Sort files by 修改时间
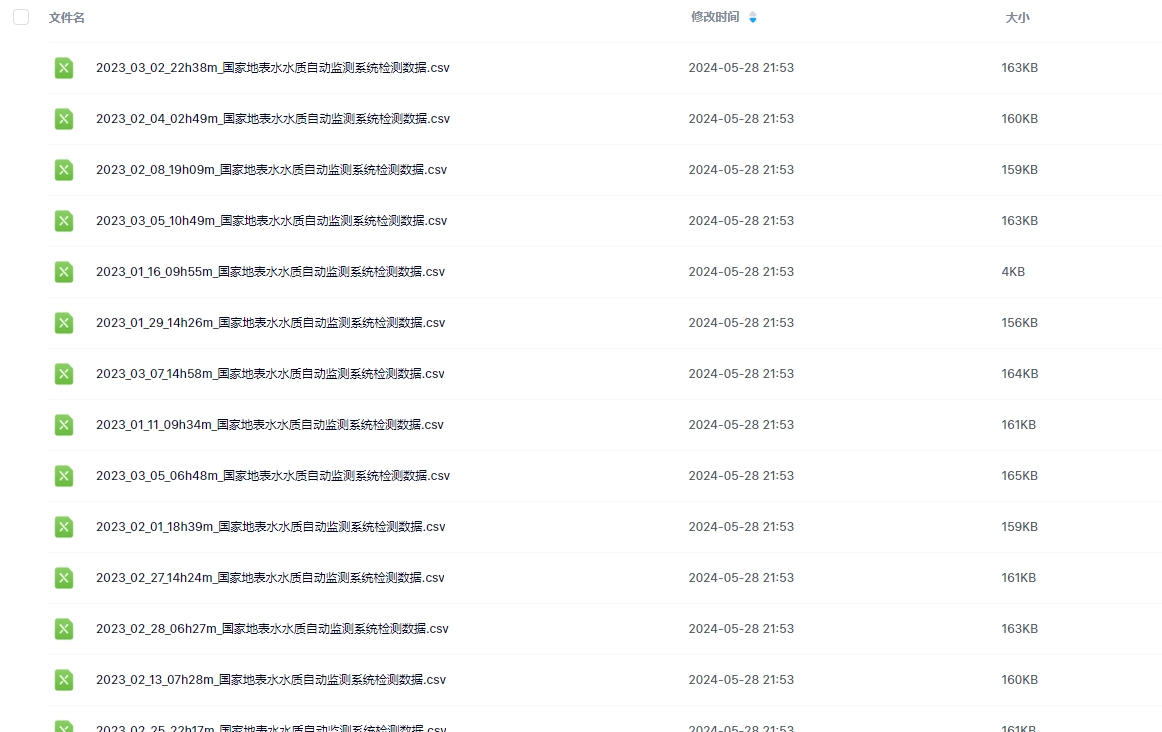The height and width of the screenshot is (732, 1162). tap(715, 17)
